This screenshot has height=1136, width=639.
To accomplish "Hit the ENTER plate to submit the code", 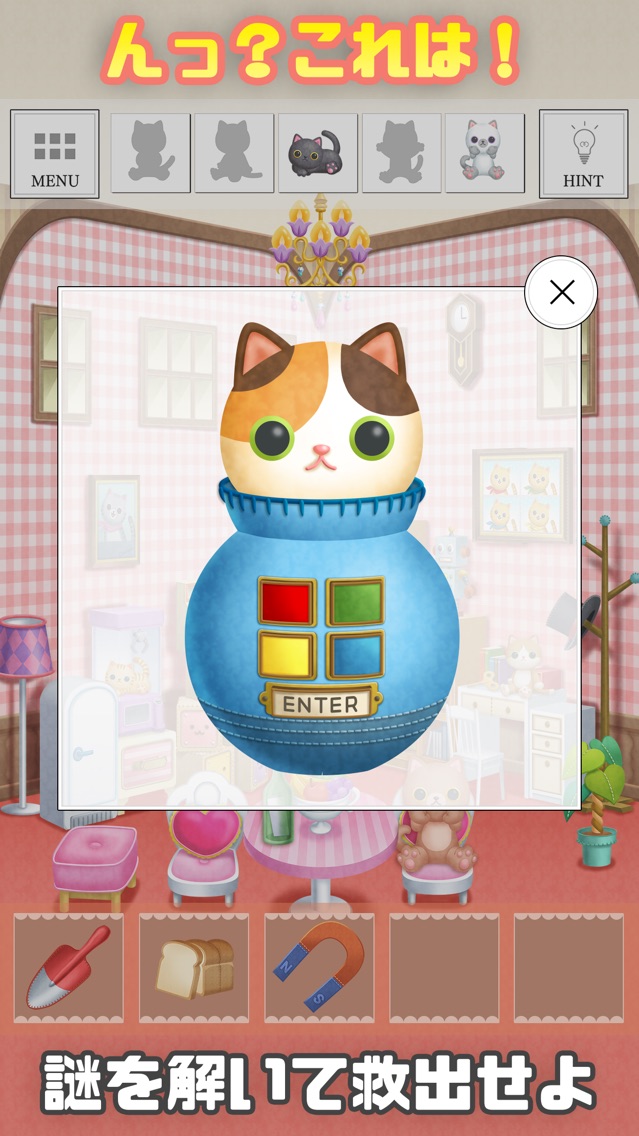I will (321, 703).
